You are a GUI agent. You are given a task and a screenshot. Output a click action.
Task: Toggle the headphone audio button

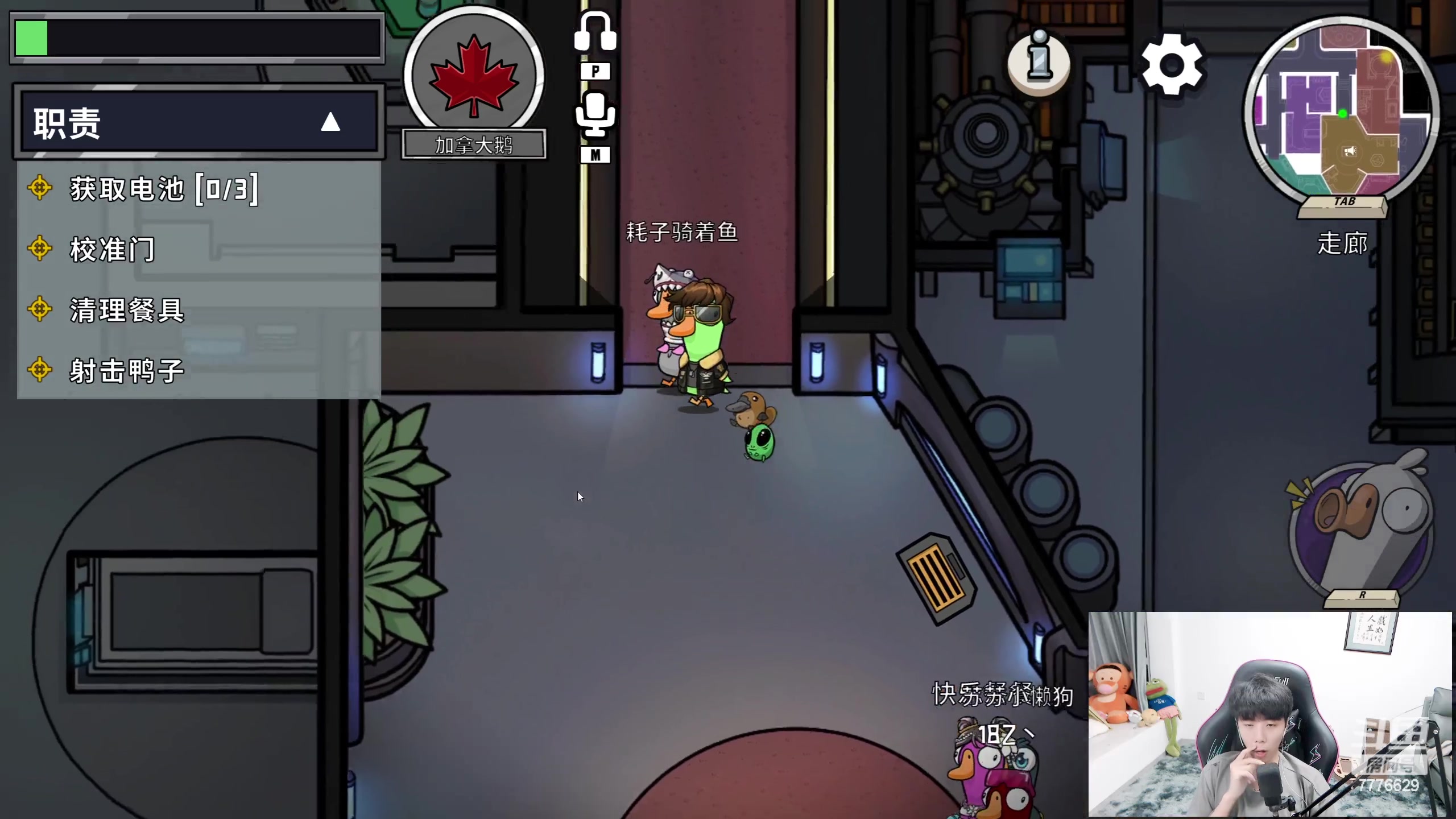point(595,33)
